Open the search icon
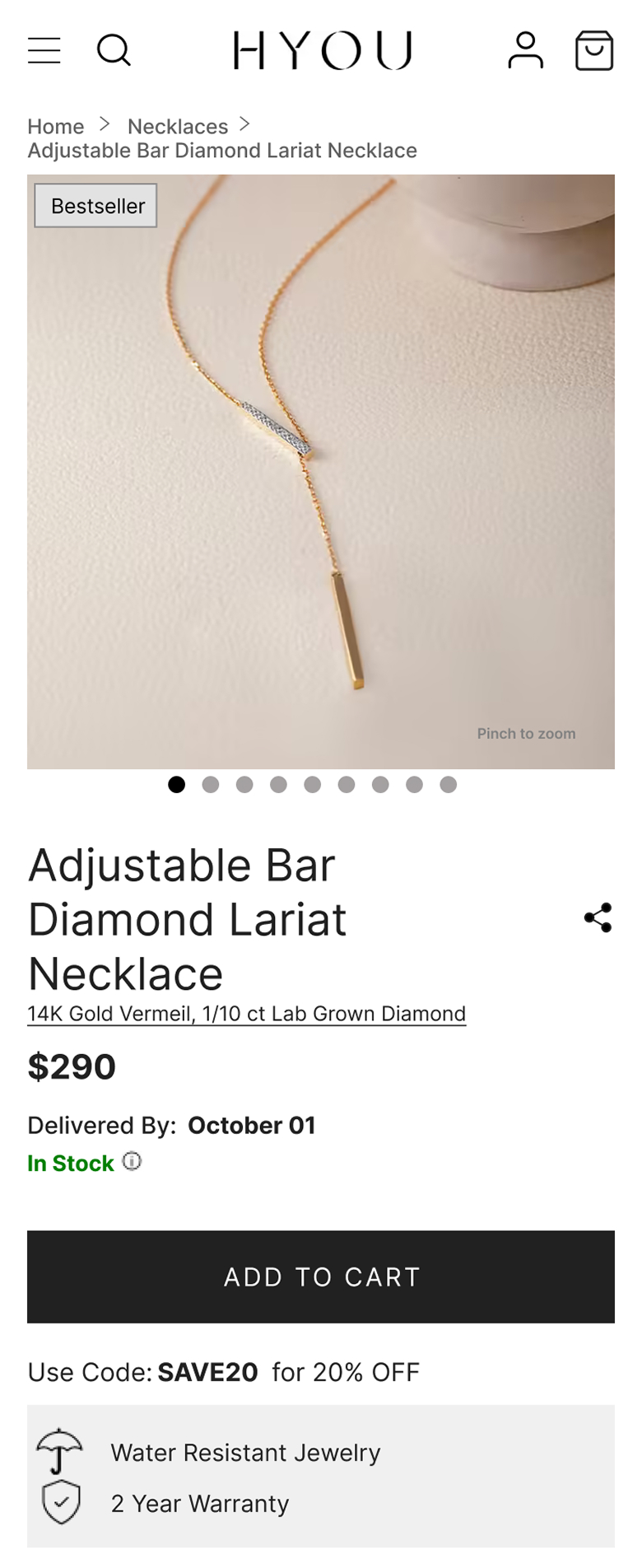Image resolution: width=642 pixels, height=1568 pixels. [114, 51]
